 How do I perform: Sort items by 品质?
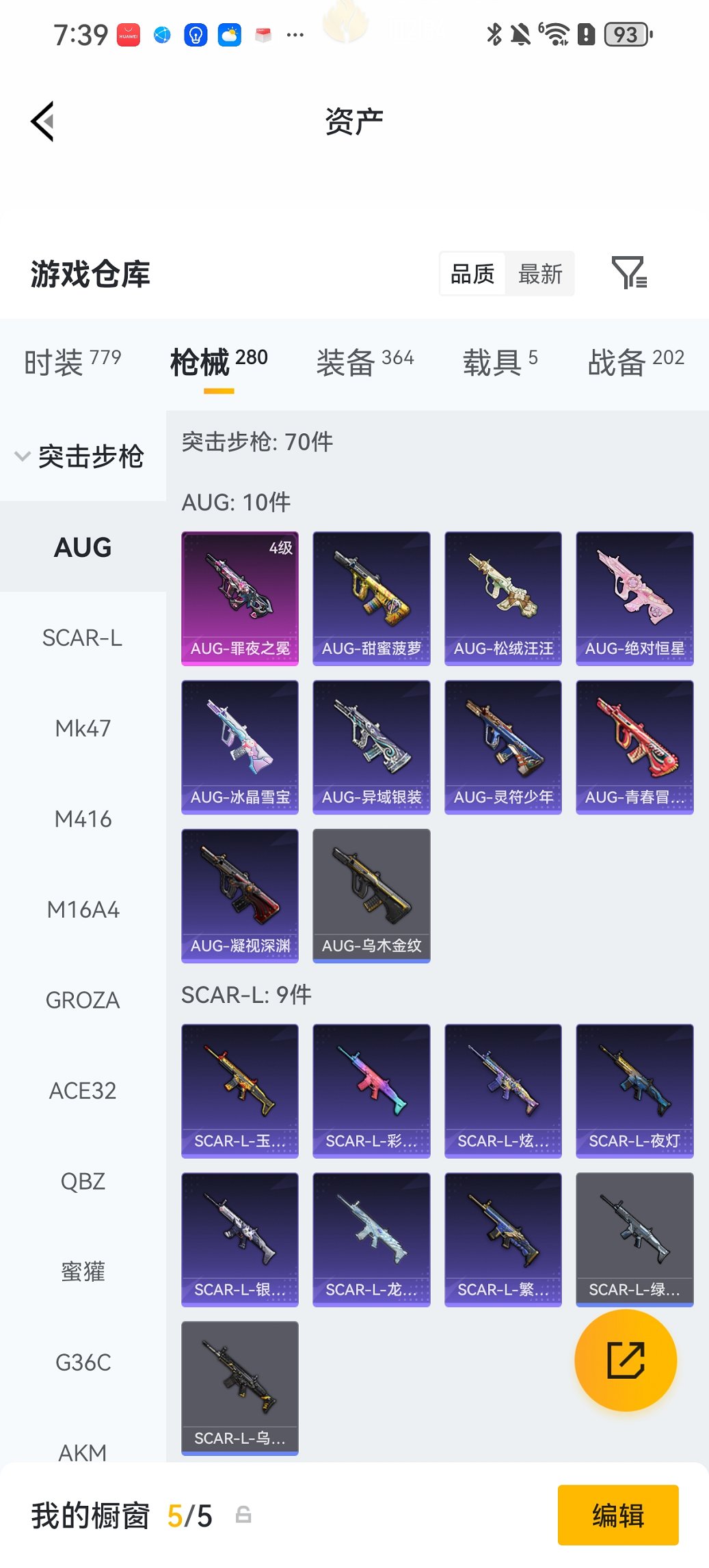[x=472, y=274]
